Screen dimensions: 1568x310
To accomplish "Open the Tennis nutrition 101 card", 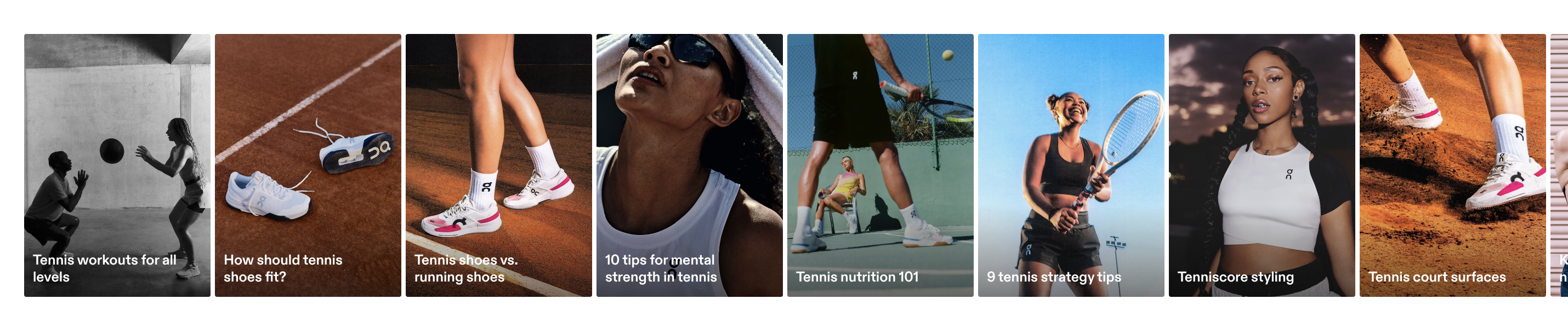I will [879, 165].
